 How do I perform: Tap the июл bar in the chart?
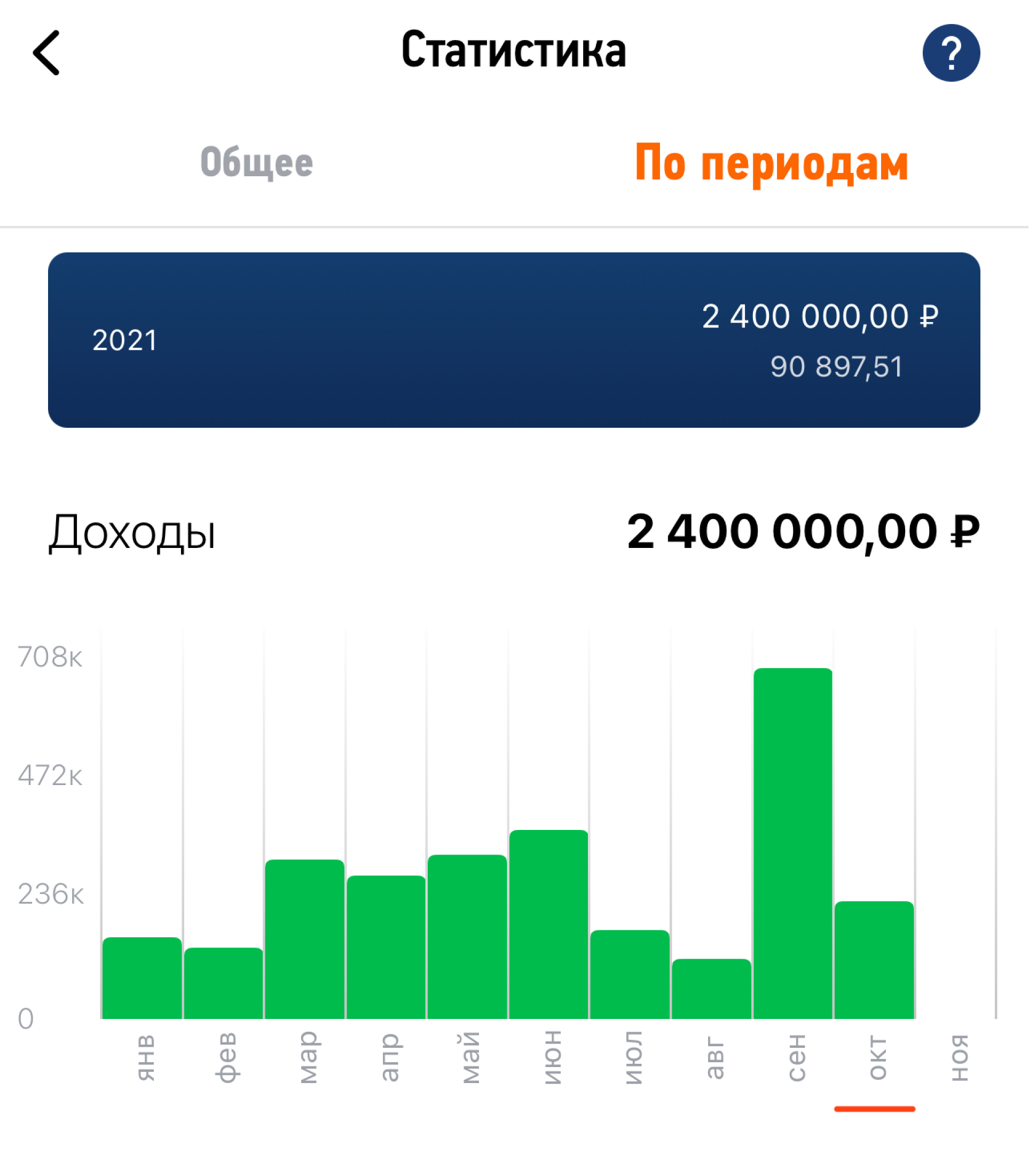(630, 975)
